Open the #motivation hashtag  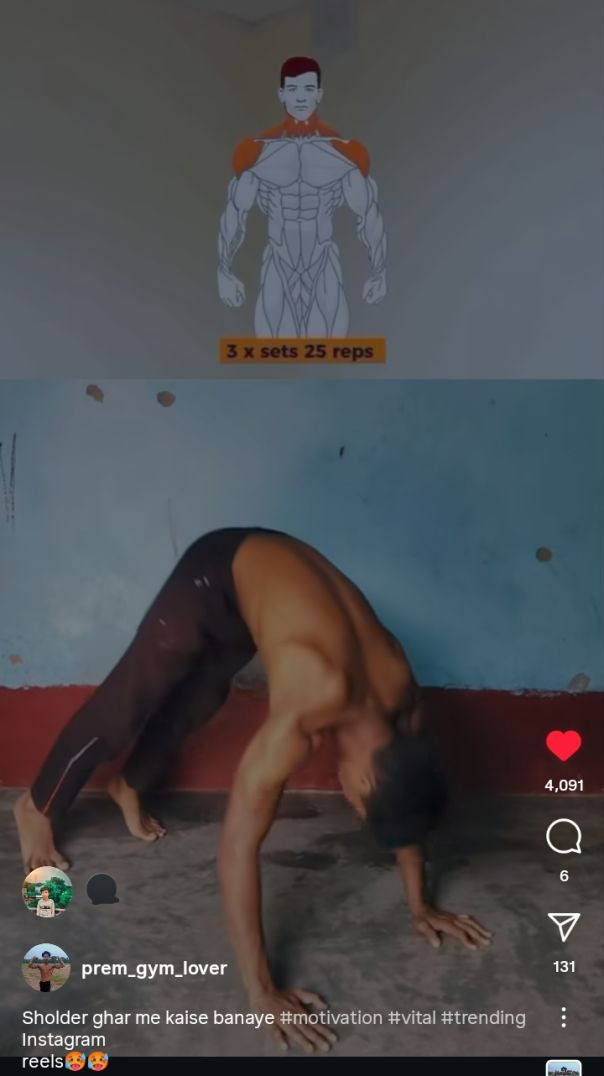click(330, 1018)
